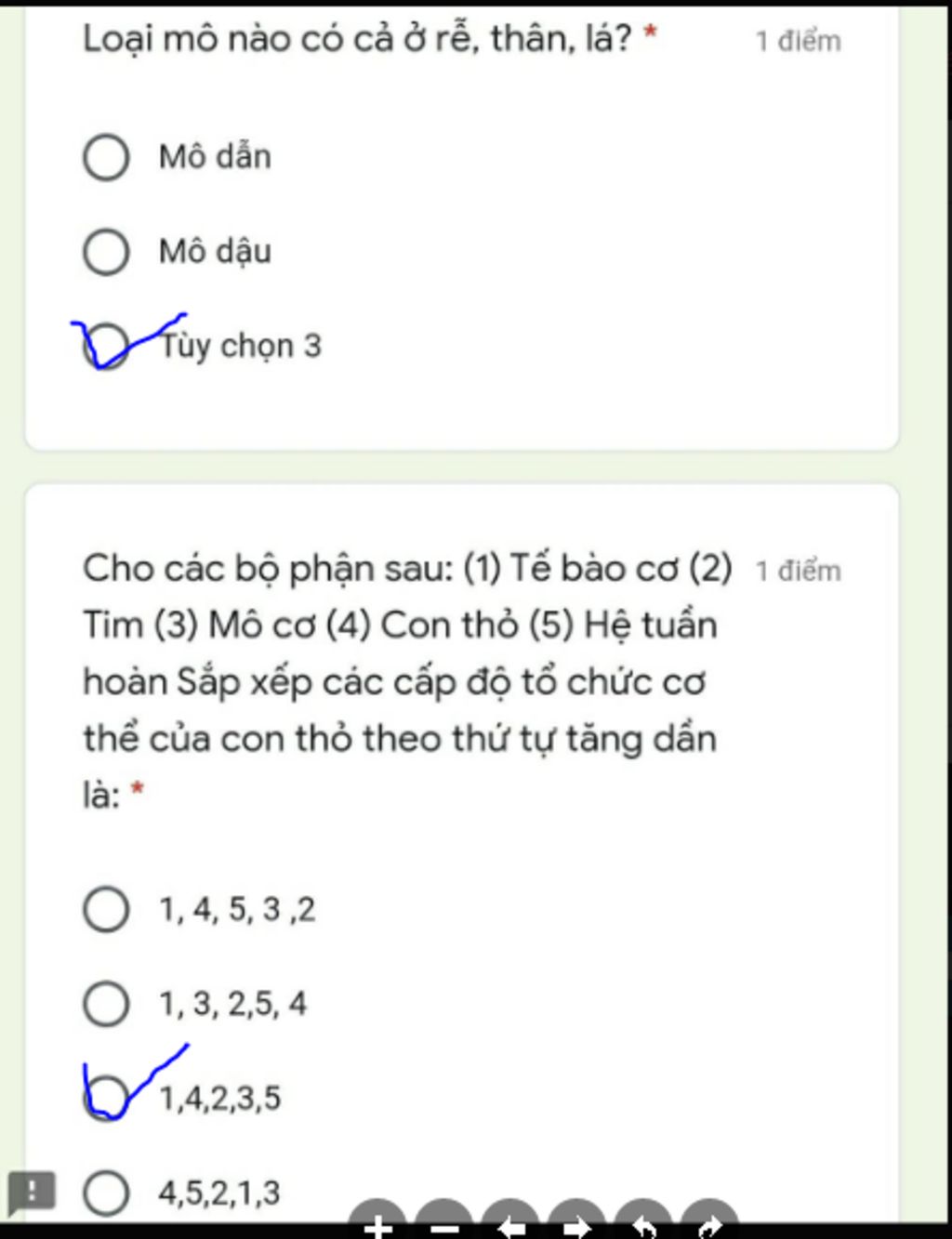Tap the rotate right icon

click(x=710, y=1225)
